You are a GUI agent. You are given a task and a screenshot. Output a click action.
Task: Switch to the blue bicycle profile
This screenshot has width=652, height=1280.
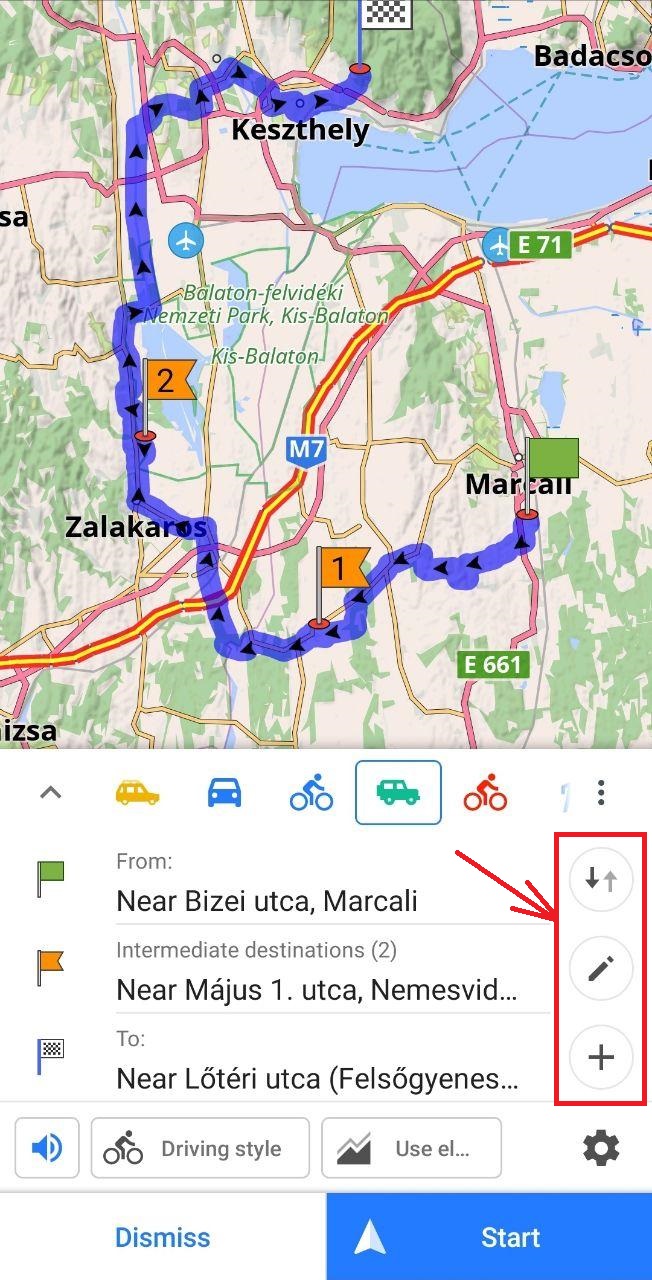311,794
